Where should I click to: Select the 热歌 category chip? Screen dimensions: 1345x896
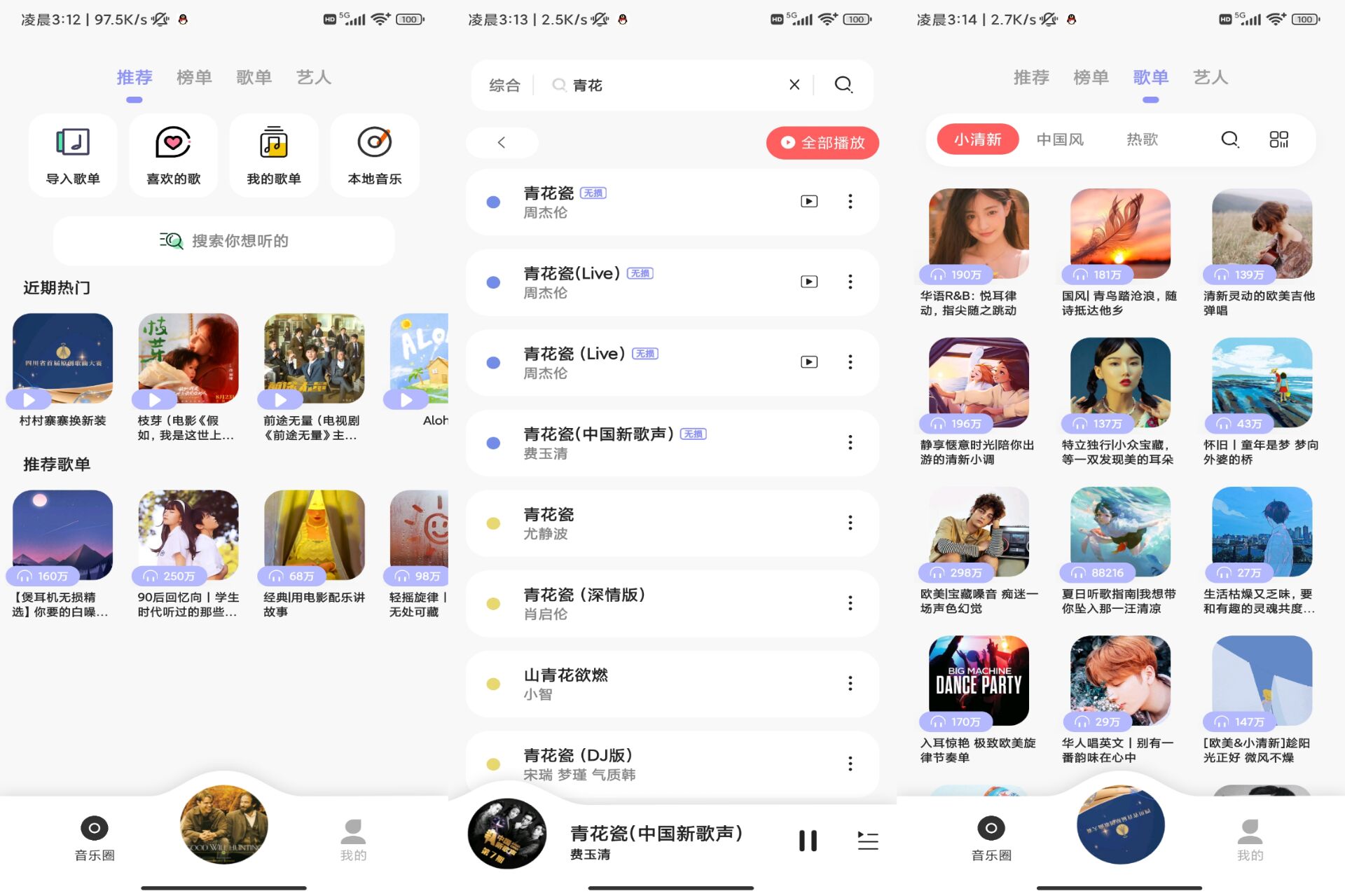click(1142, 139)
